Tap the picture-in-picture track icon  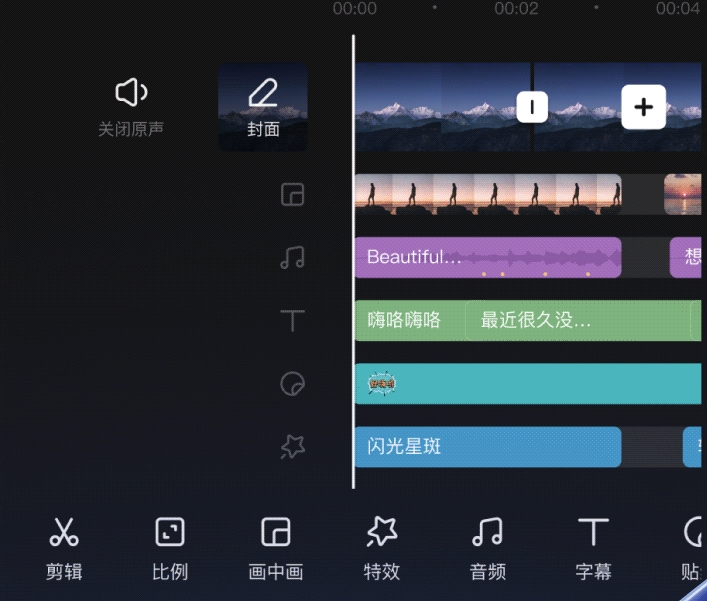(292, 195)
